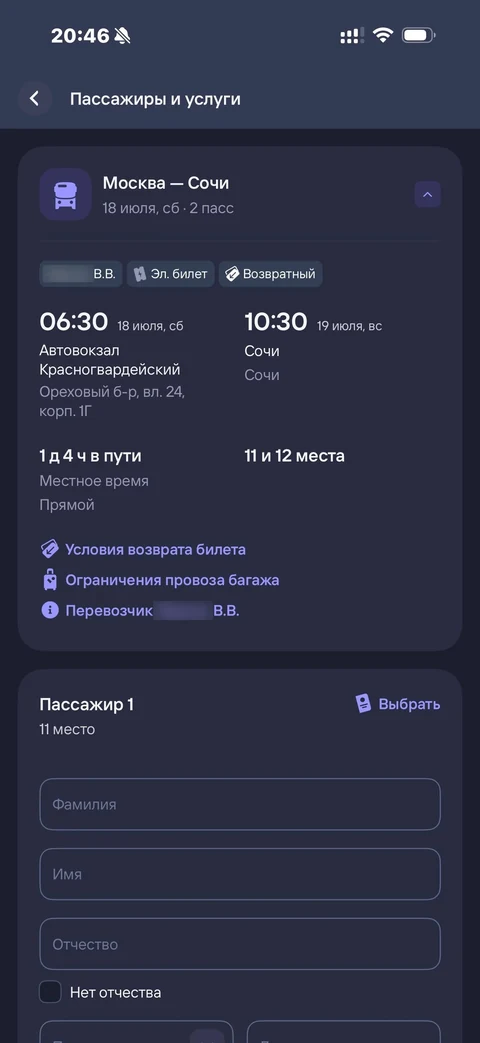
Task: Check the Нет отчества checkbox
Action: 51,992
